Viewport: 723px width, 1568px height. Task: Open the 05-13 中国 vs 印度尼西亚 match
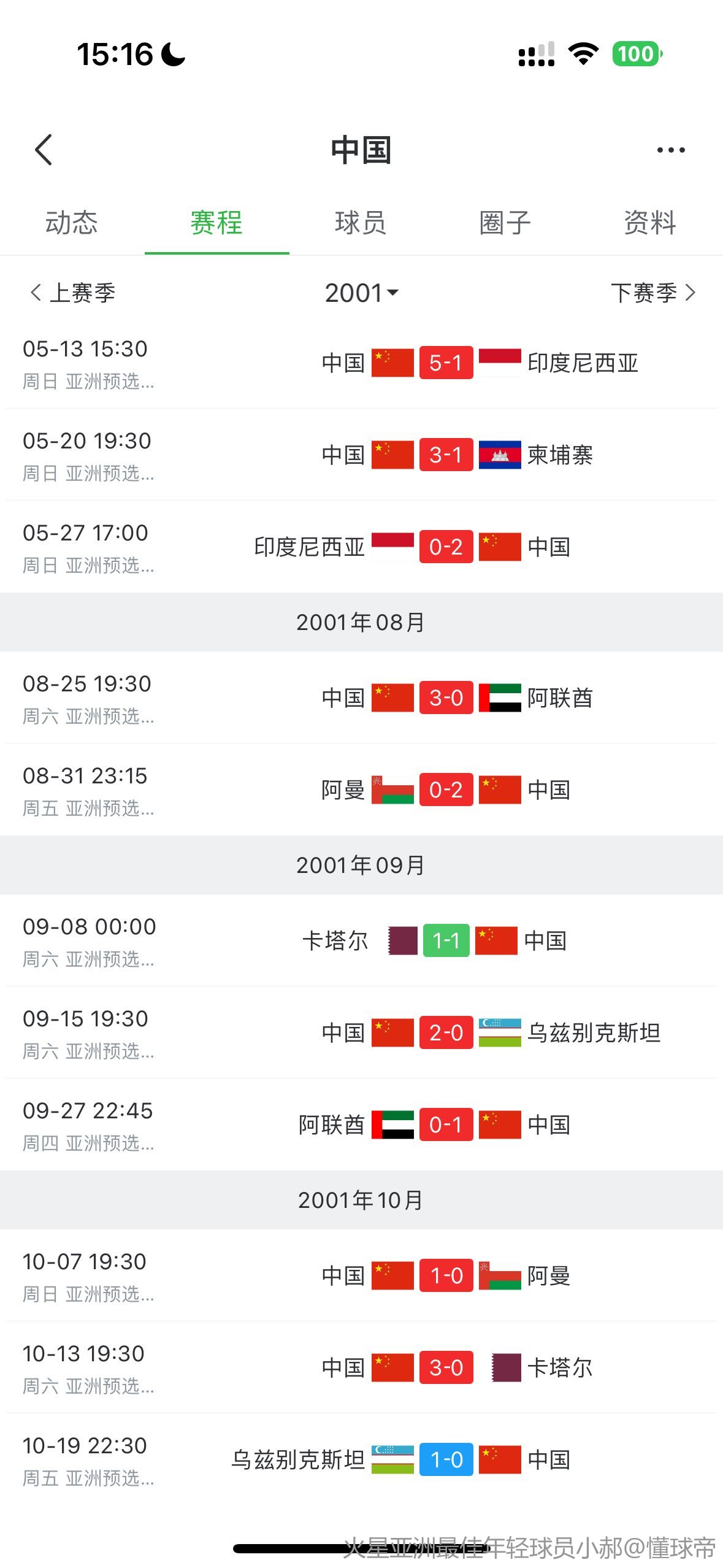361,363
